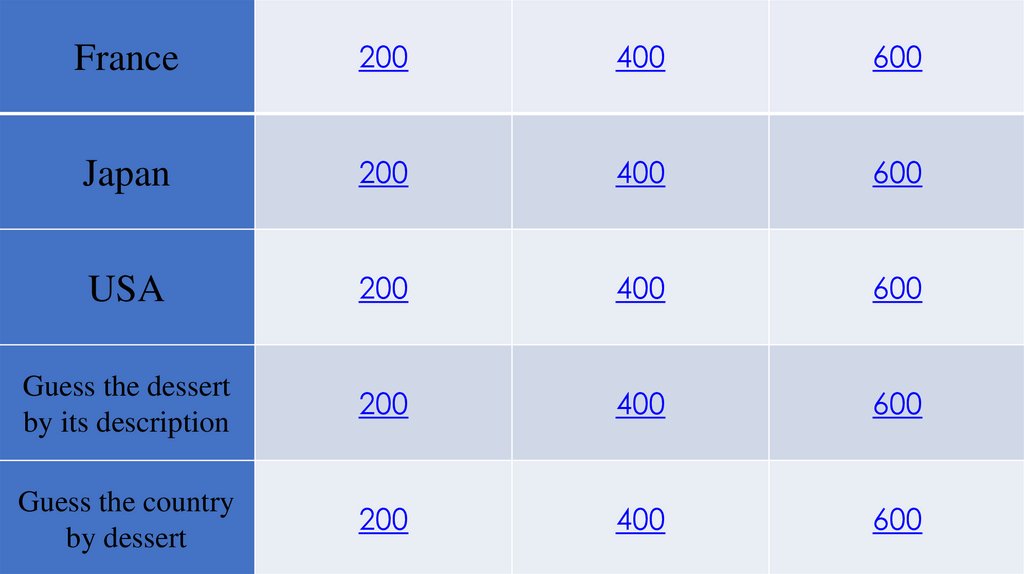Open the USA 200 question

coord(384,289)
